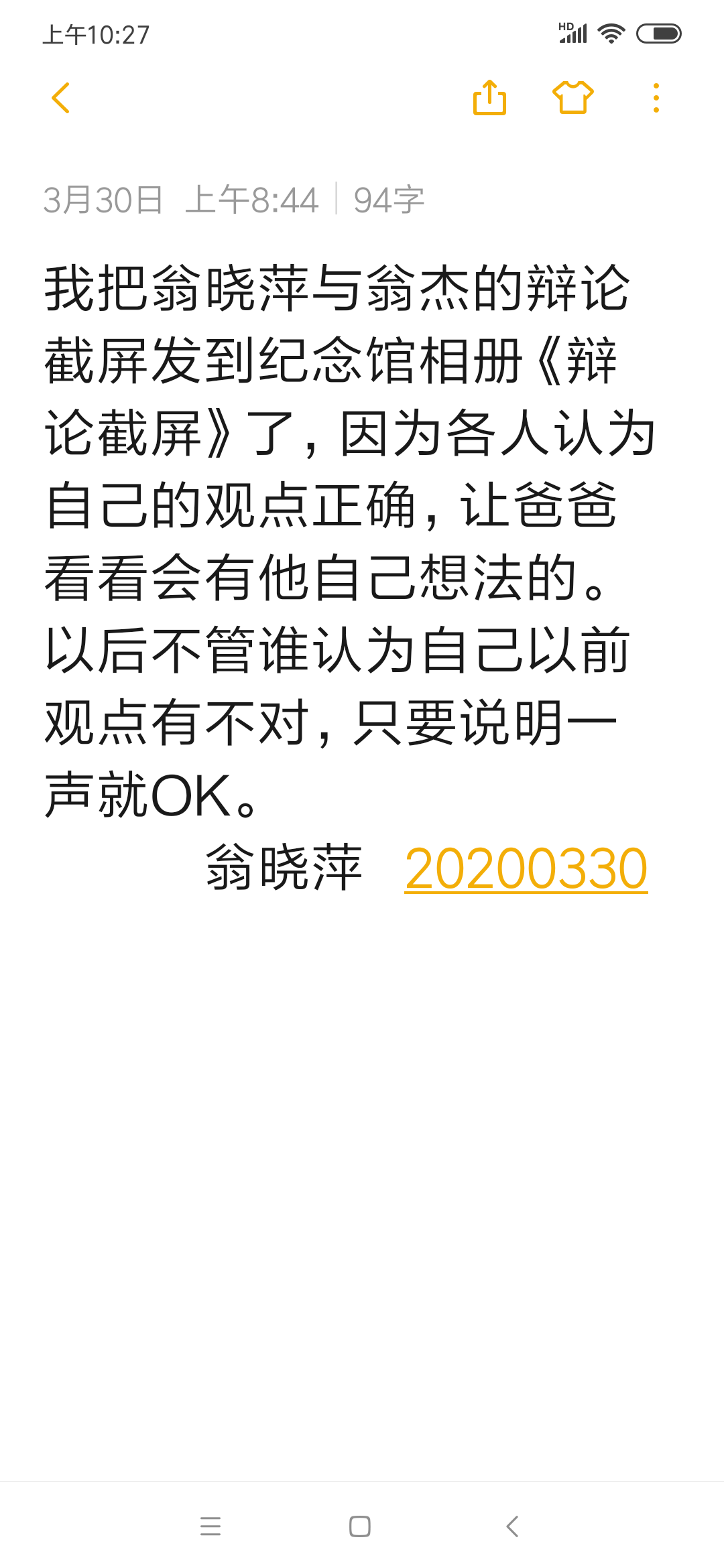Tap the underlined number 20200330
Image resolution: width=724 pixels, height=1568 pixels.
[x=526, y=868]
